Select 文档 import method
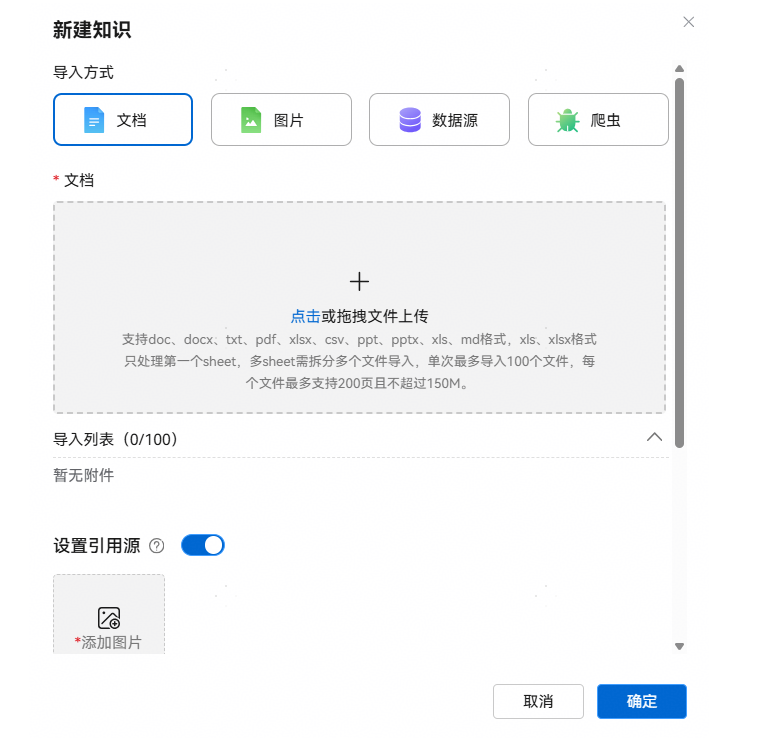This screenshot has height=752, width=771. click(122, 120)
